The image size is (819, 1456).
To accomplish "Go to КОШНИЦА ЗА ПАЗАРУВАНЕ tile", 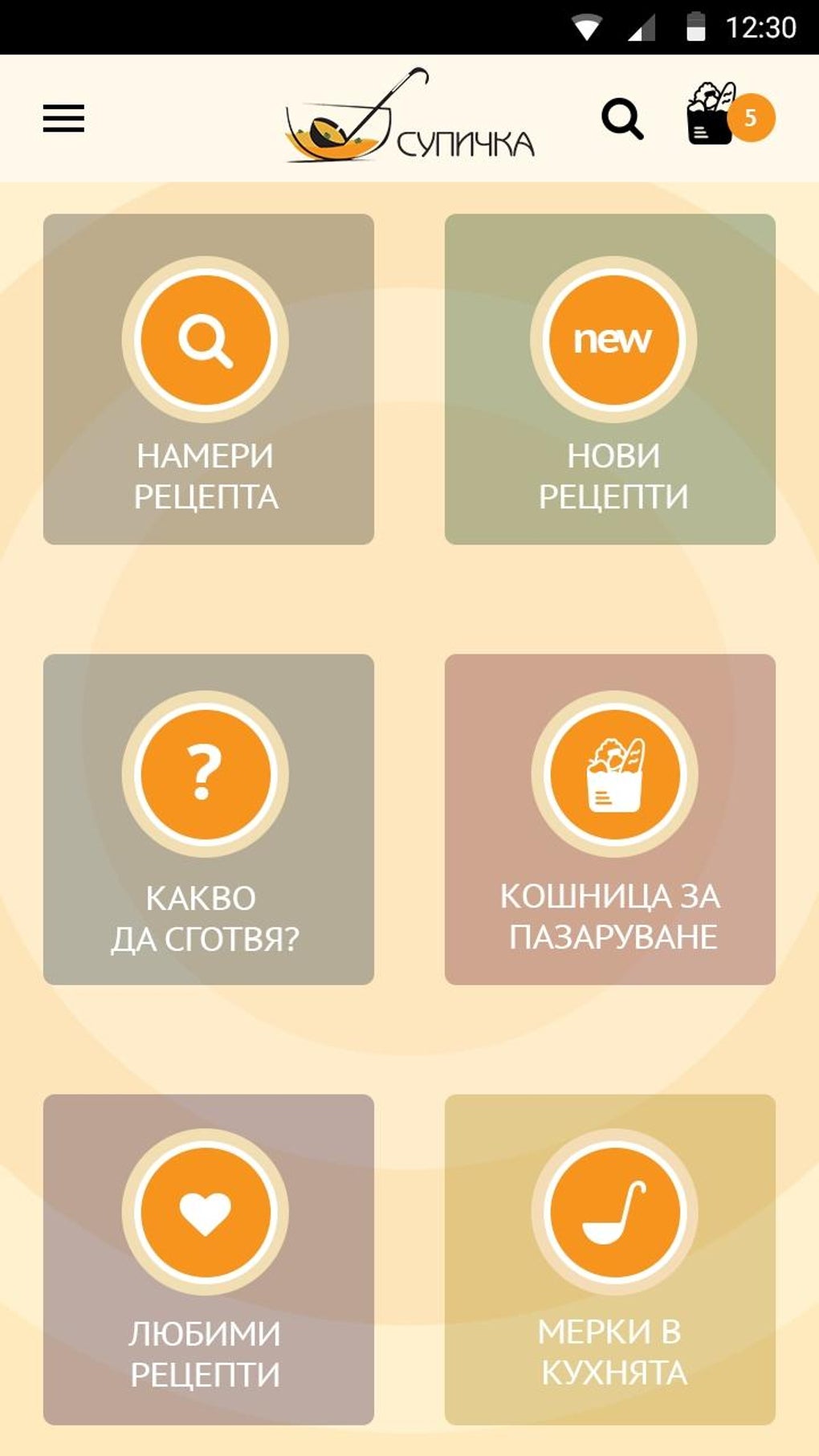I will 610,819.
